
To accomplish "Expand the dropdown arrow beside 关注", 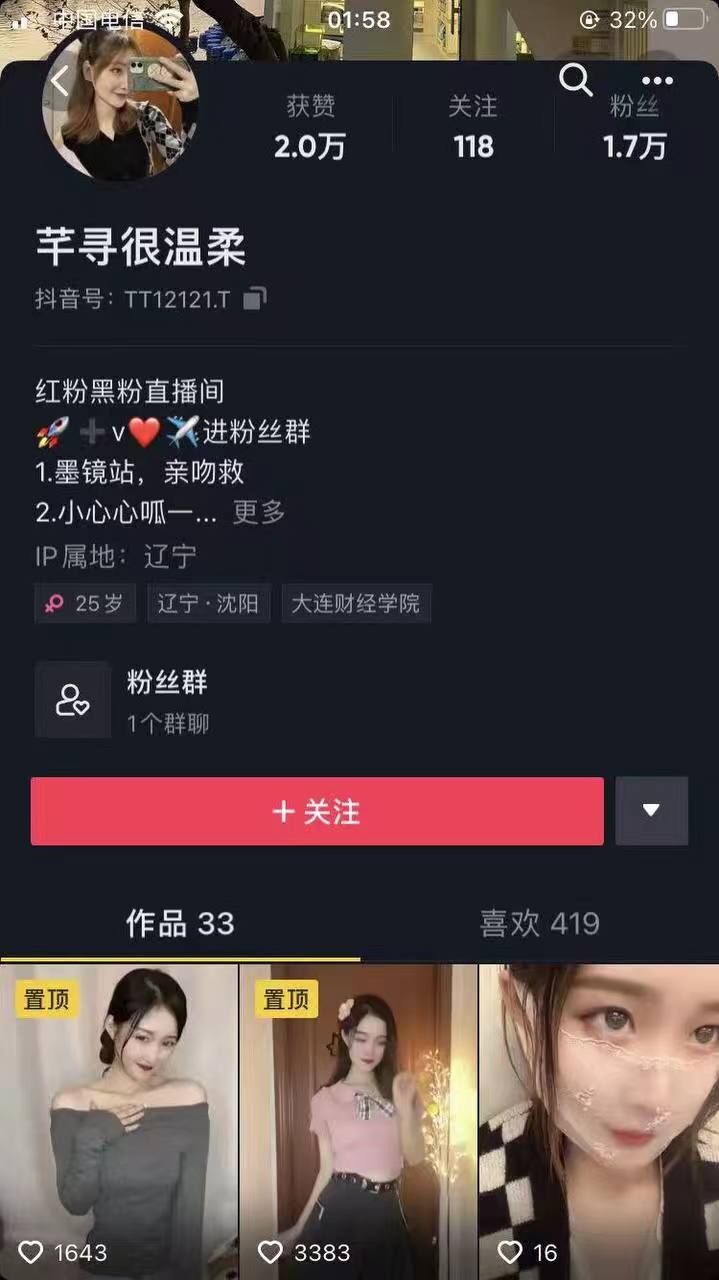I will (651, 811).
